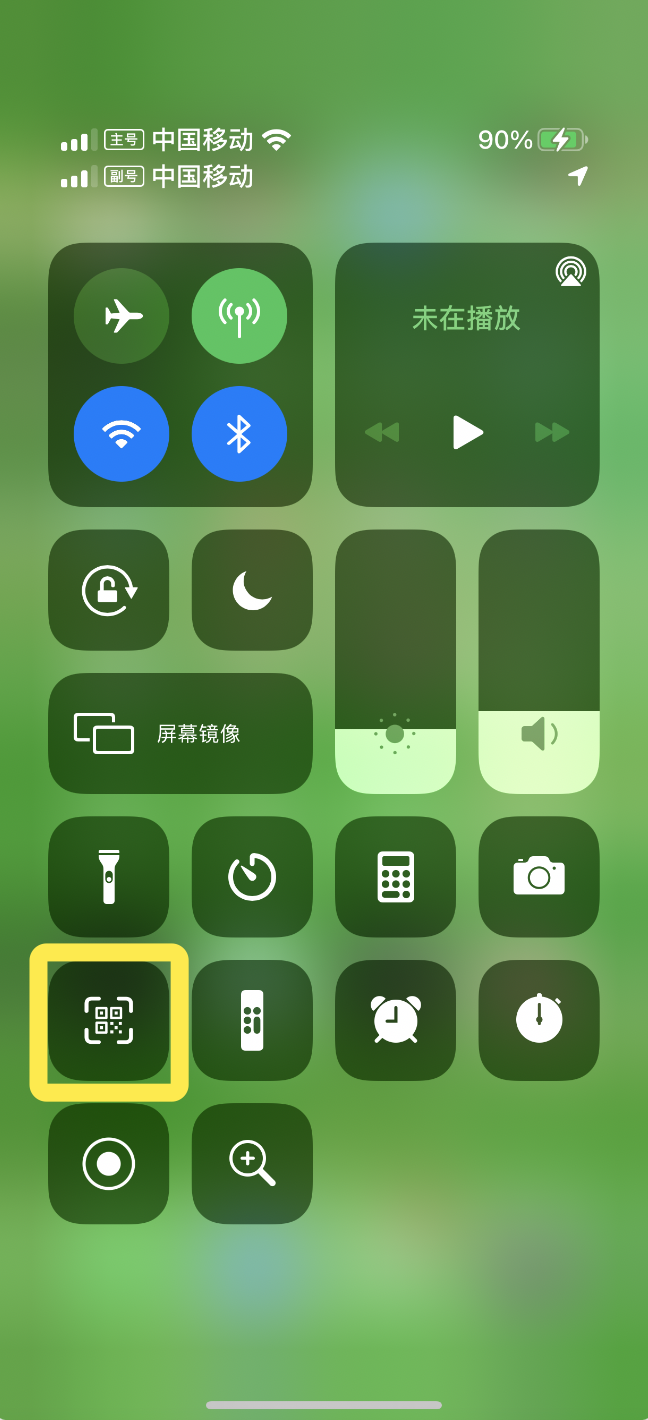Open the timer shortcut
Image resolution: width=648 pixels, height=1420 pixels.
(x=252, y=877)
